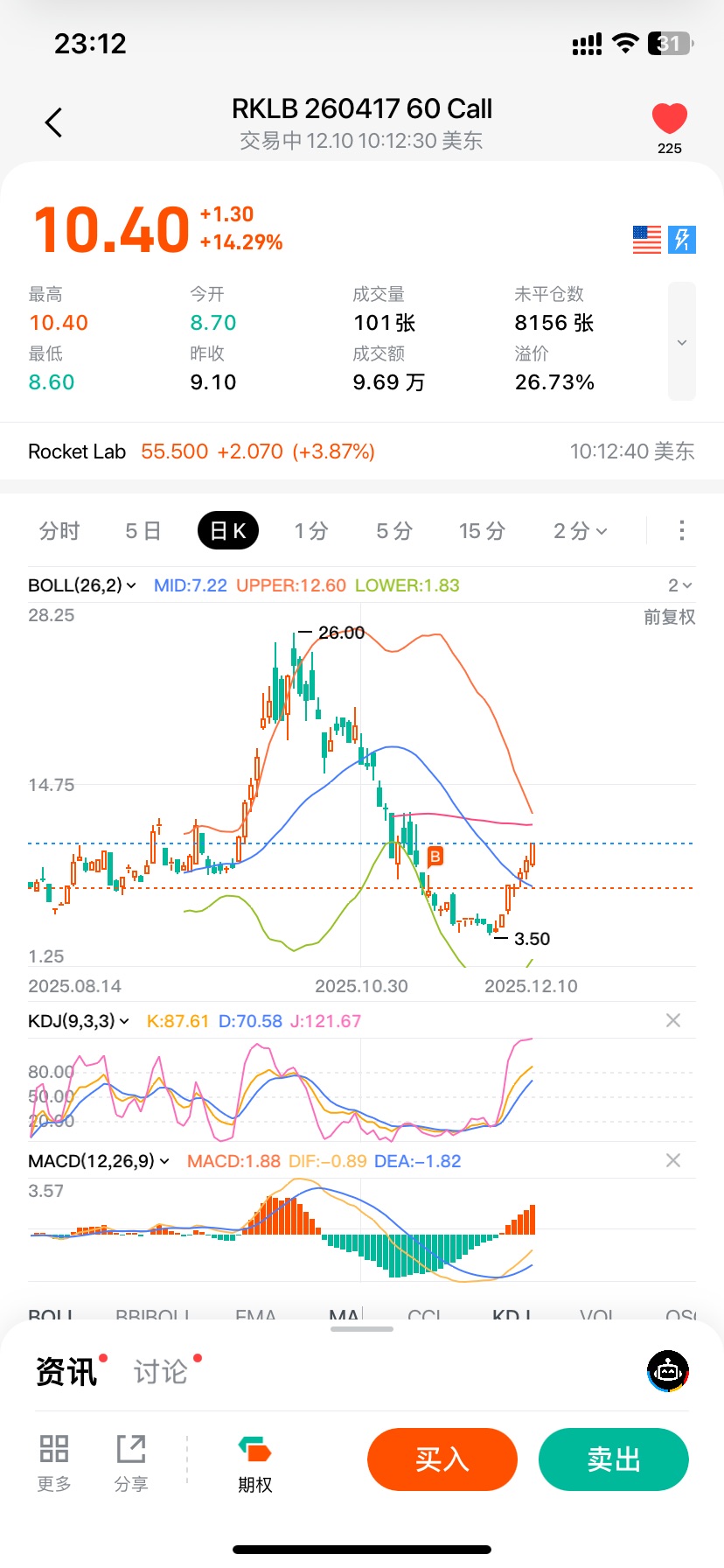
Task: Toggle the favorite heart icon
Action: (669, 119)
